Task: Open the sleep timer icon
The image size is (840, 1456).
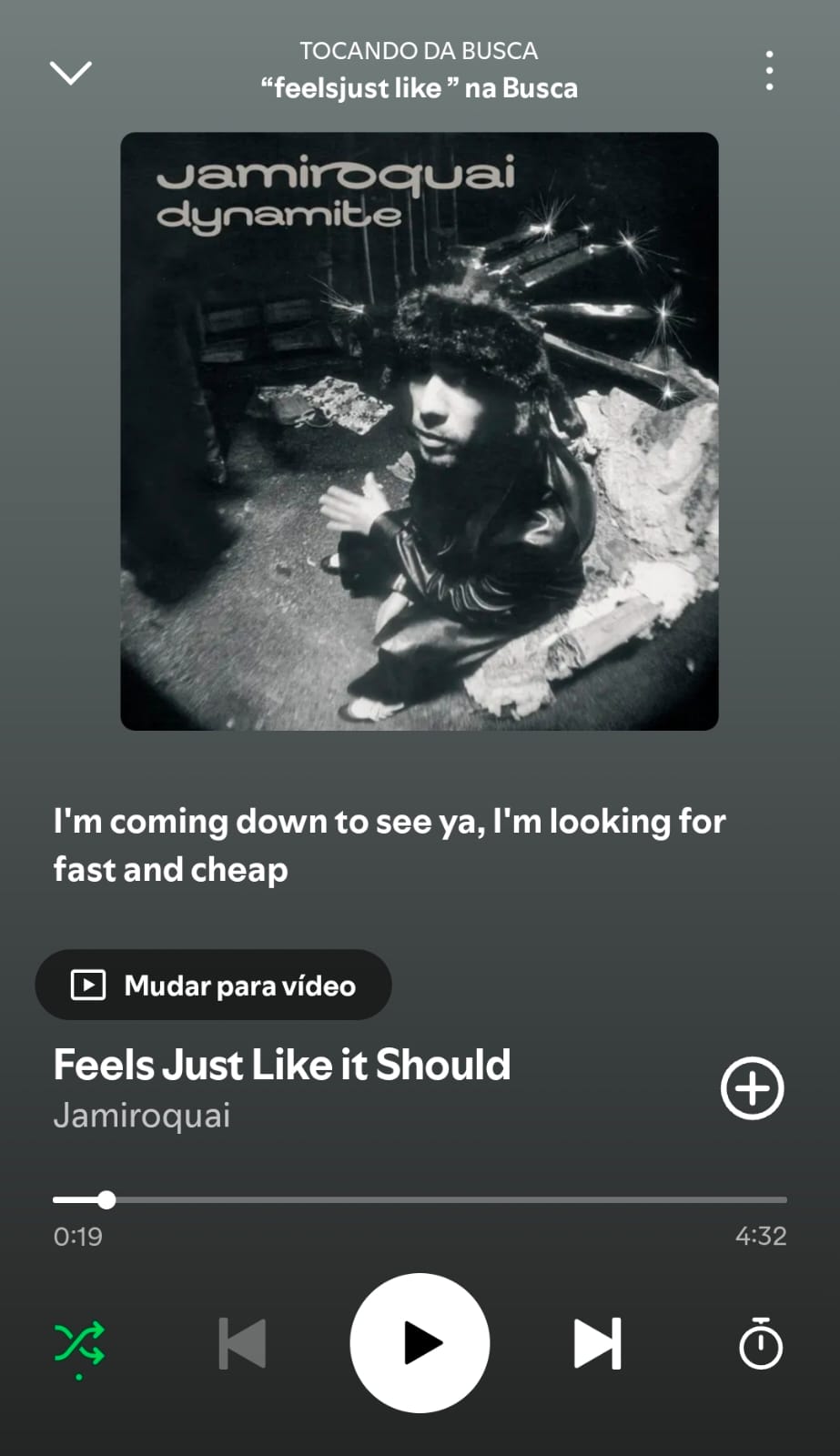Action: tap(759, 1342)
